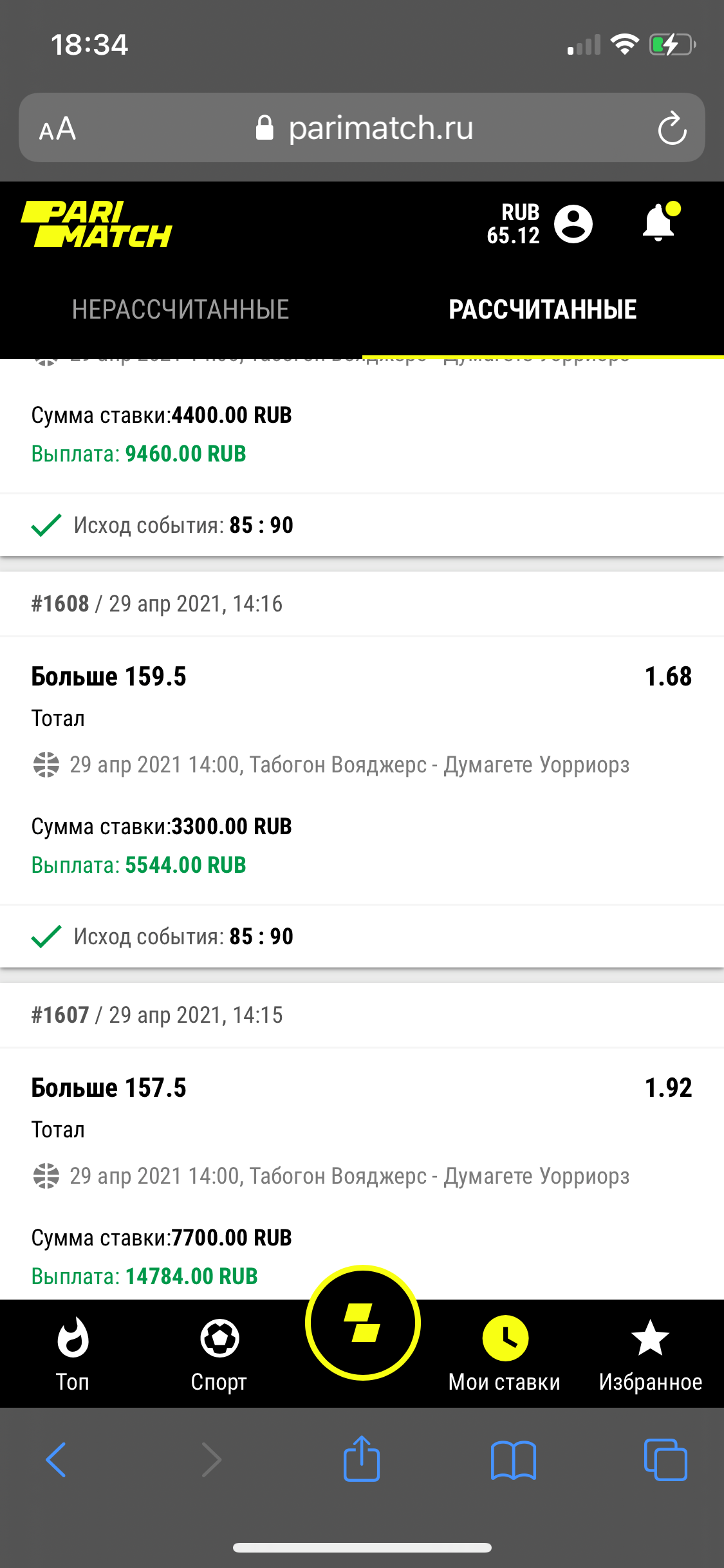The width and height of the screenshot is (724, 1568).
Task: Open the Топ section
Action: tap(72, 1352)
